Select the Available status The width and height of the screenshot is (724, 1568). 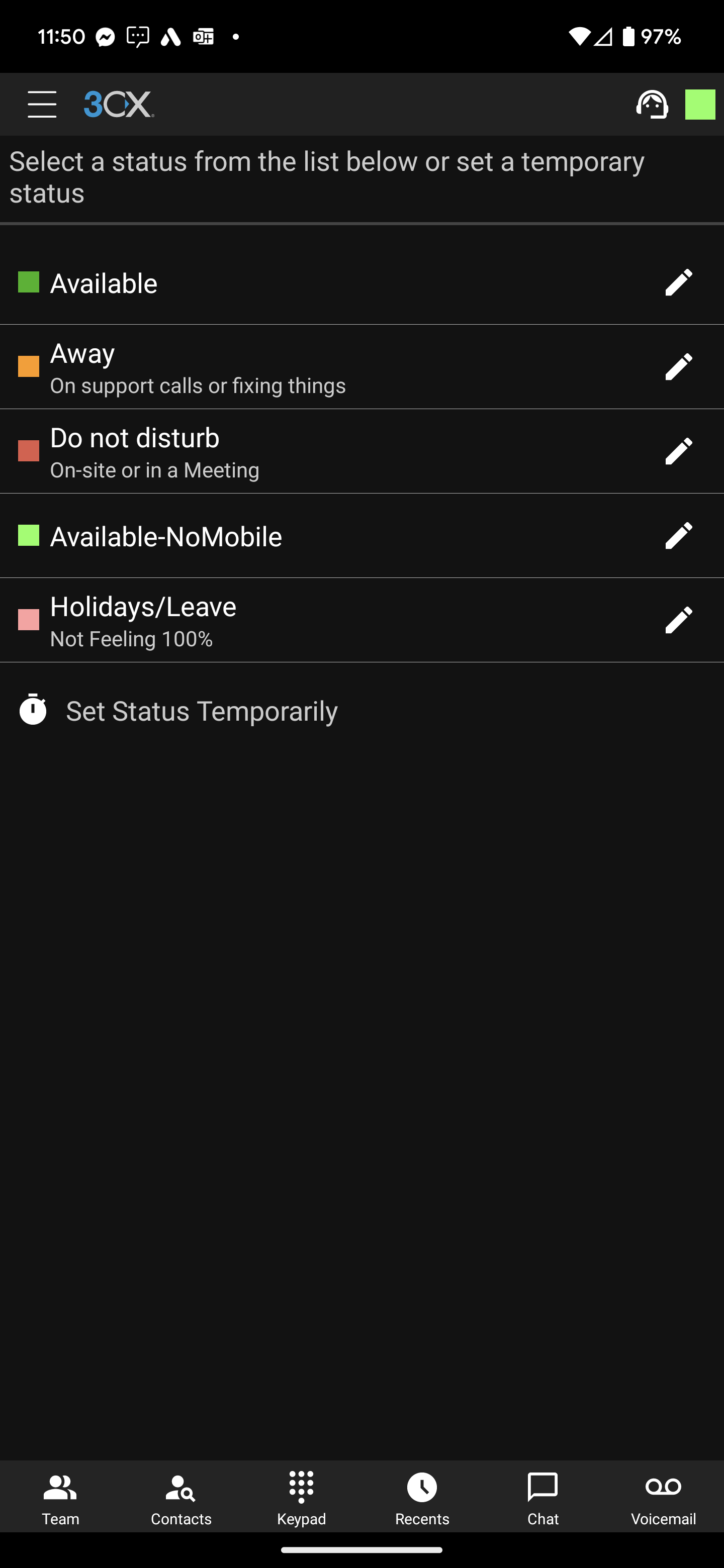[x=104, y=283]
